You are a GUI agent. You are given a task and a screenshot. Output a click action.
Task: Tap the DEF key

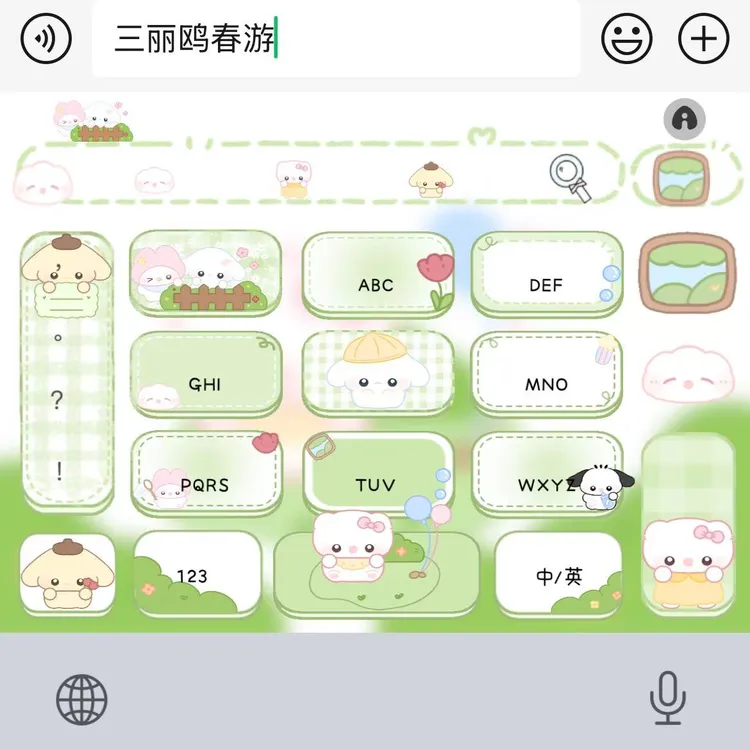pyautogui.click(x=547, y=275)
